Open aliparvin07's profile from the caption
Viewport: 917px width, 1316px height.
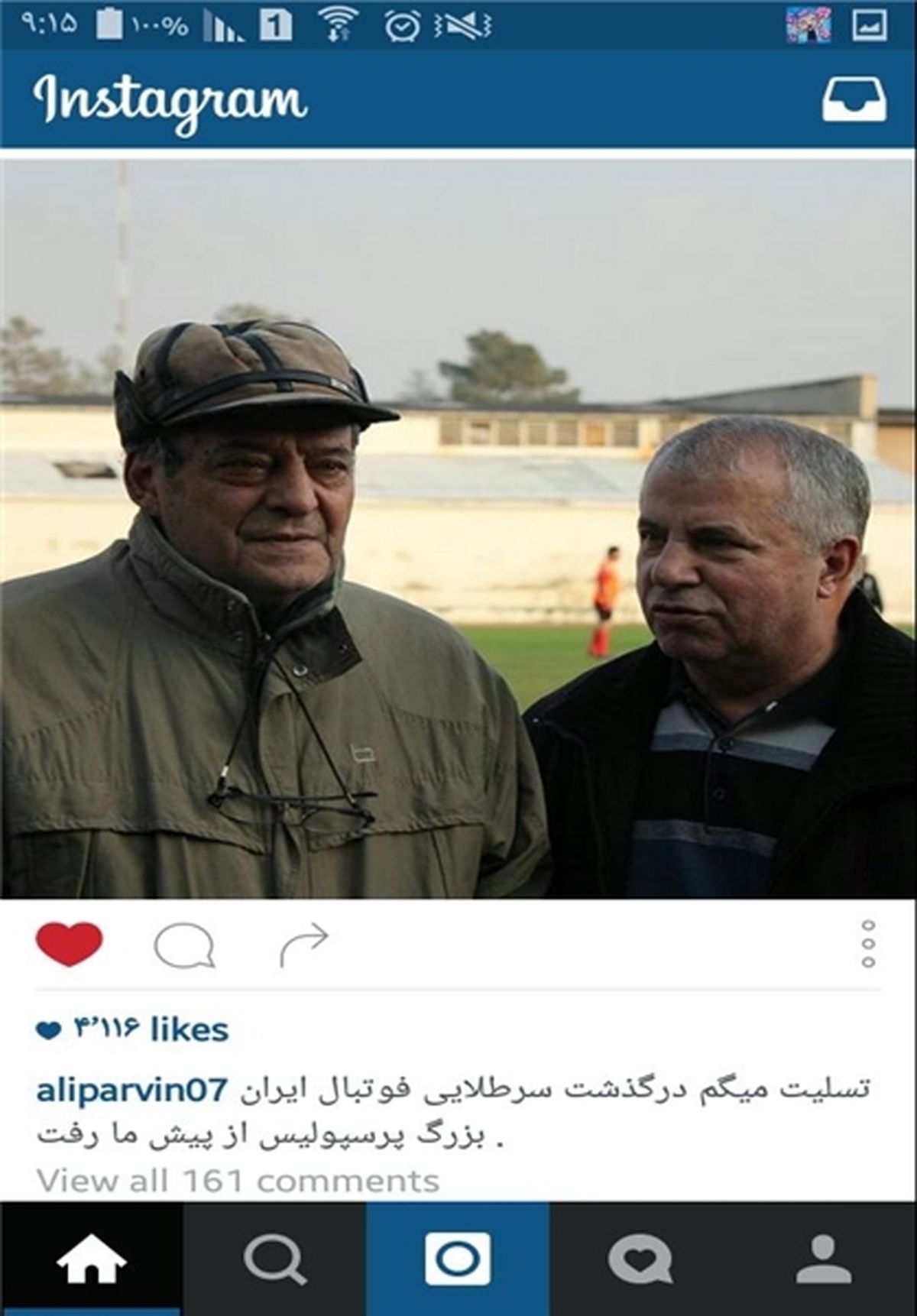click(131, 1090)
